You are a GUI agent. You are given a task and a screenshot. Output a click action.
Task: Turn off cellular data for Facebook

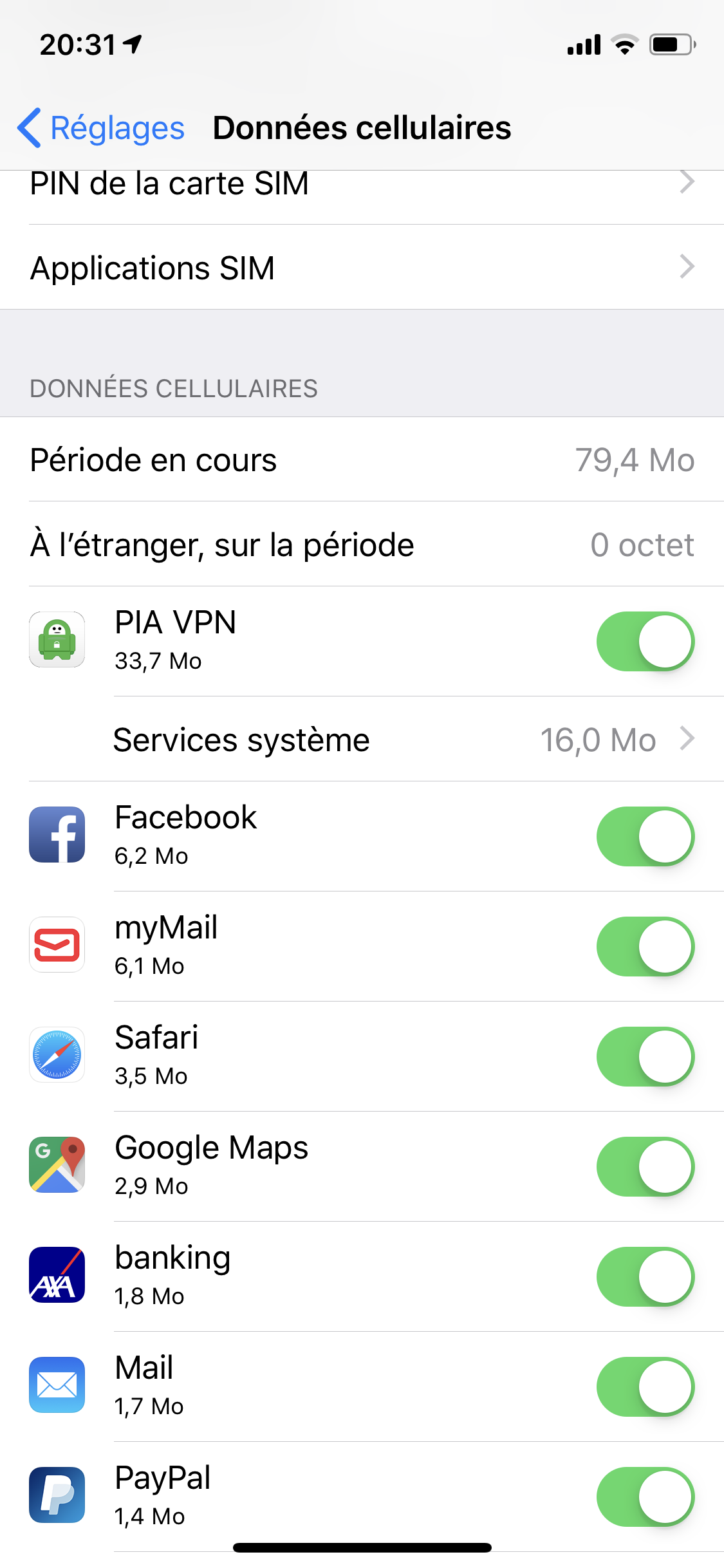(645, 836)
